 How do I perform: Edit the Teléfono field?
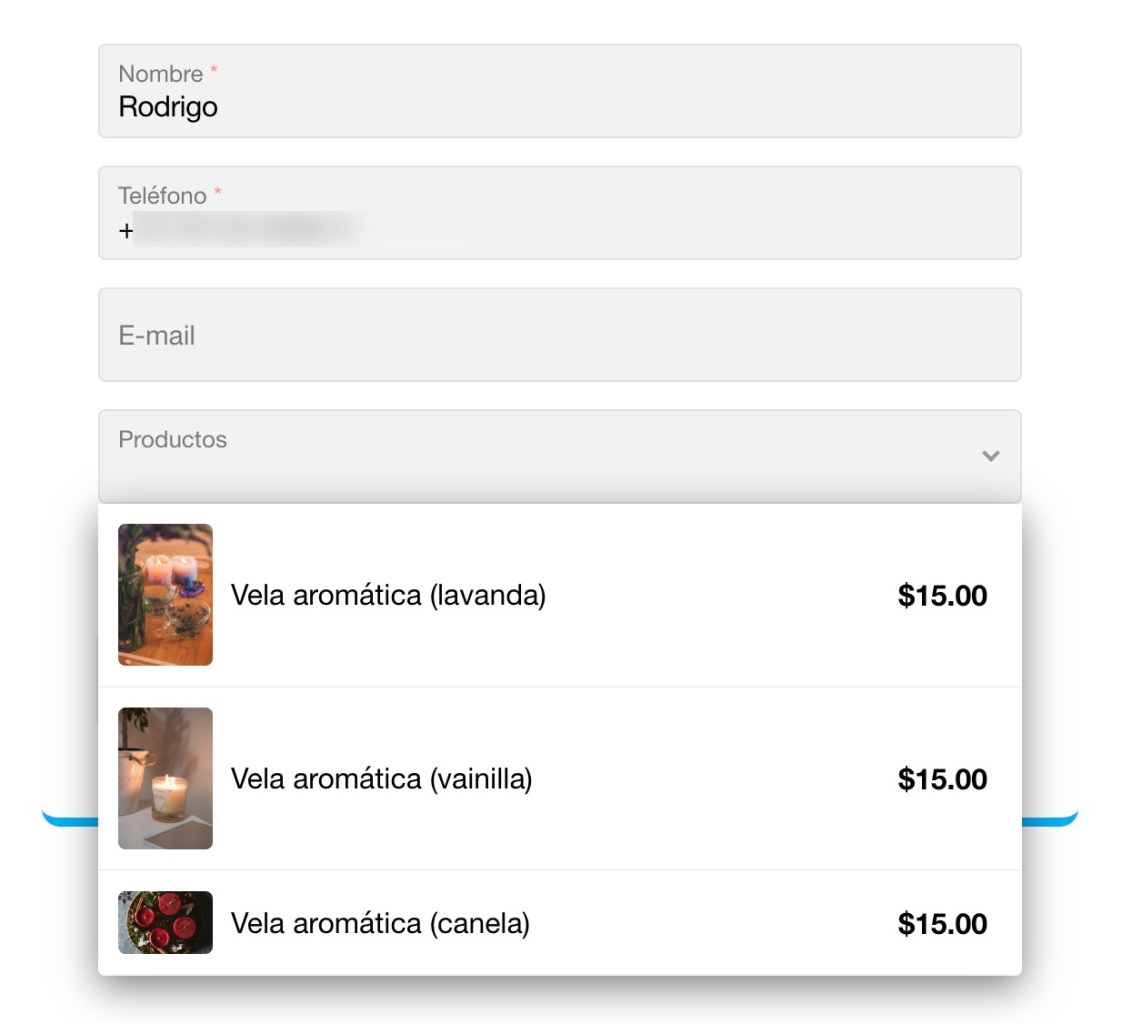click(559, 214)
